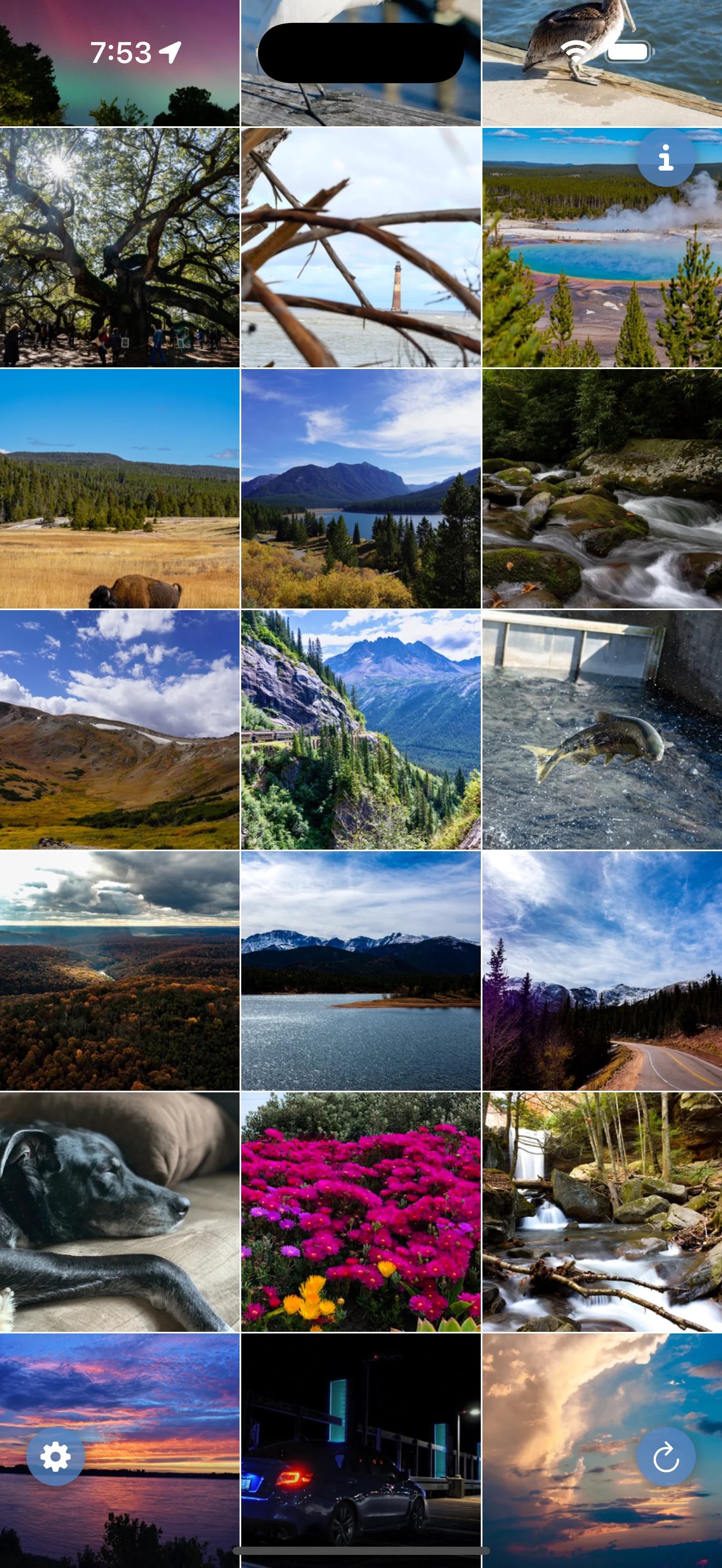The height and width of the screenshot is (1568, 722).
Task: Select the mountain lake with pines photo
Action: [360, 488]
